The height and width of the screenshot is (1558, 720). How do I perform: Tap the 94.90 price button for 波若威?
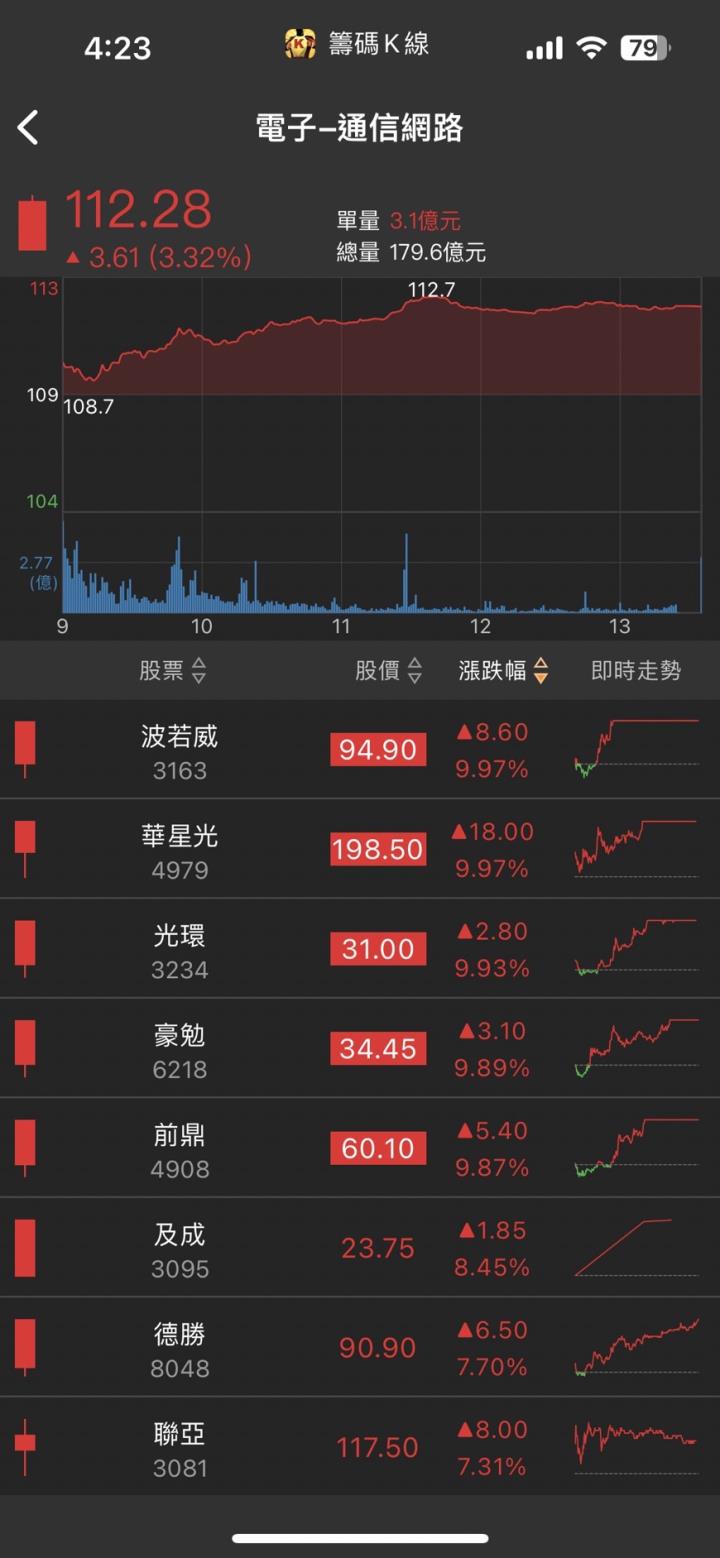click(x=378, y=750)
